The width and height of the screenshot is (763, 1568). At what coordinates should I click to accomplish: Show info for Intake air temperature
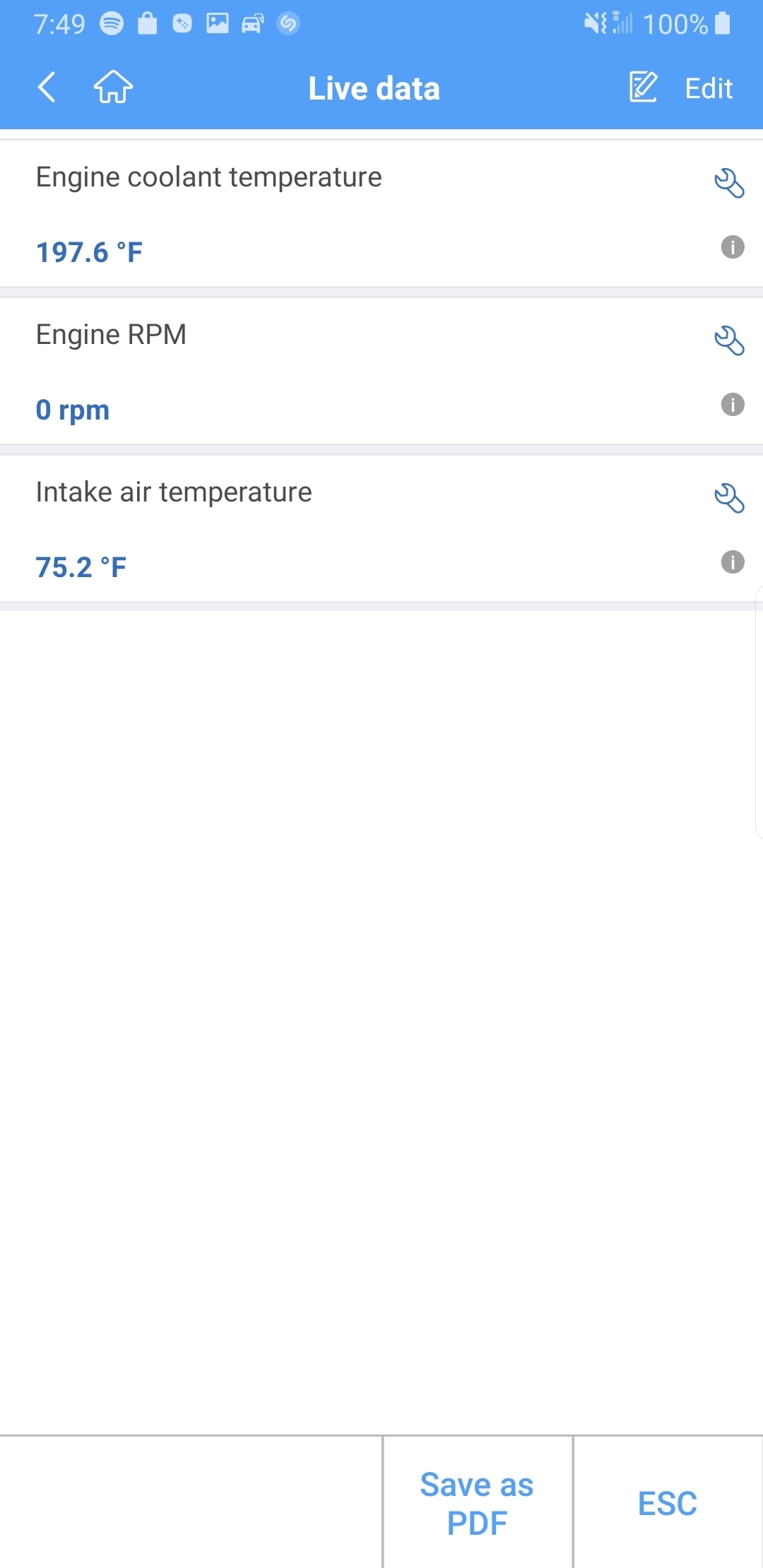[733, 562]
